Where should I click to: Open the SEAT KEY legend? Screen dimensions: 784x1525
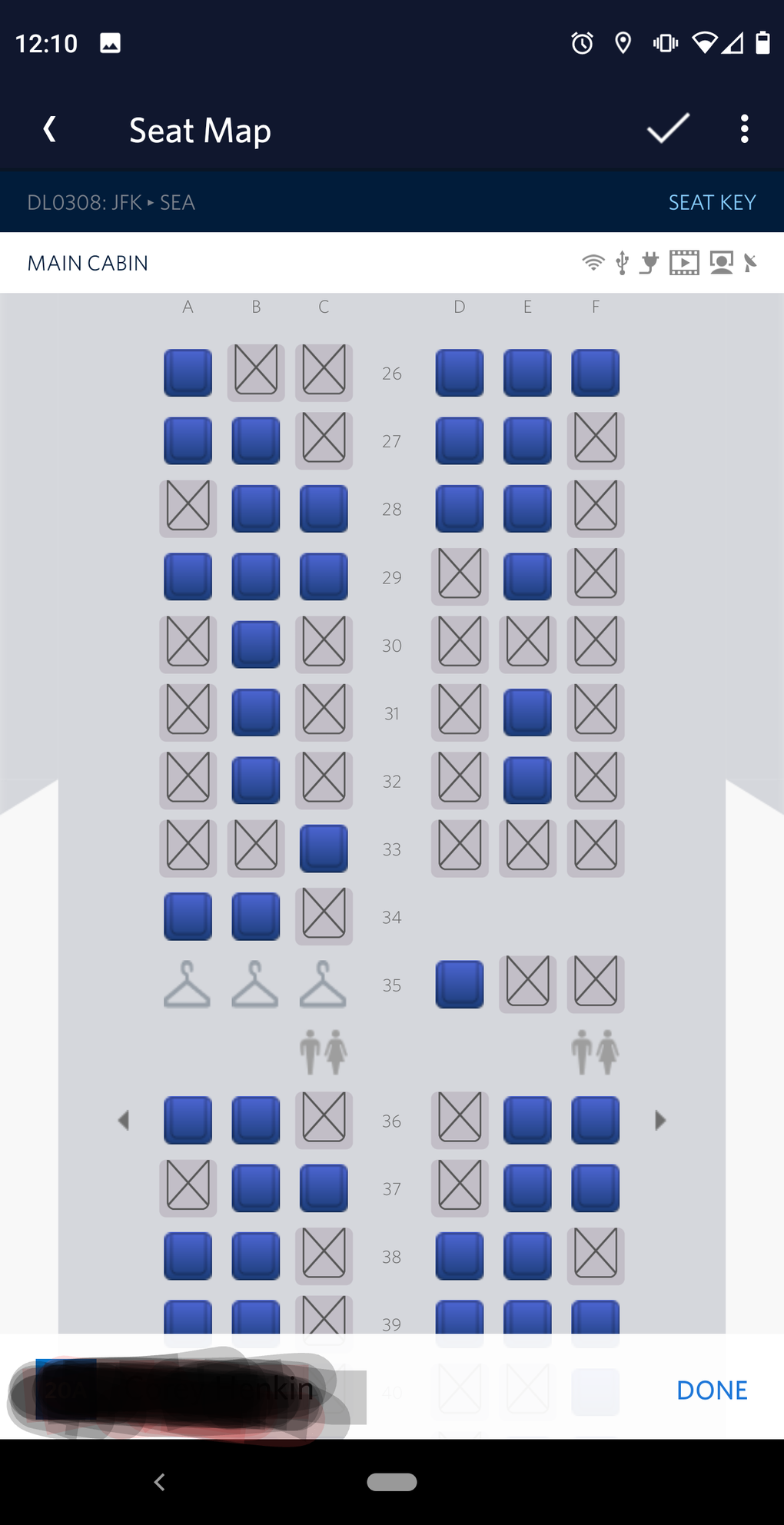(712, 202)
